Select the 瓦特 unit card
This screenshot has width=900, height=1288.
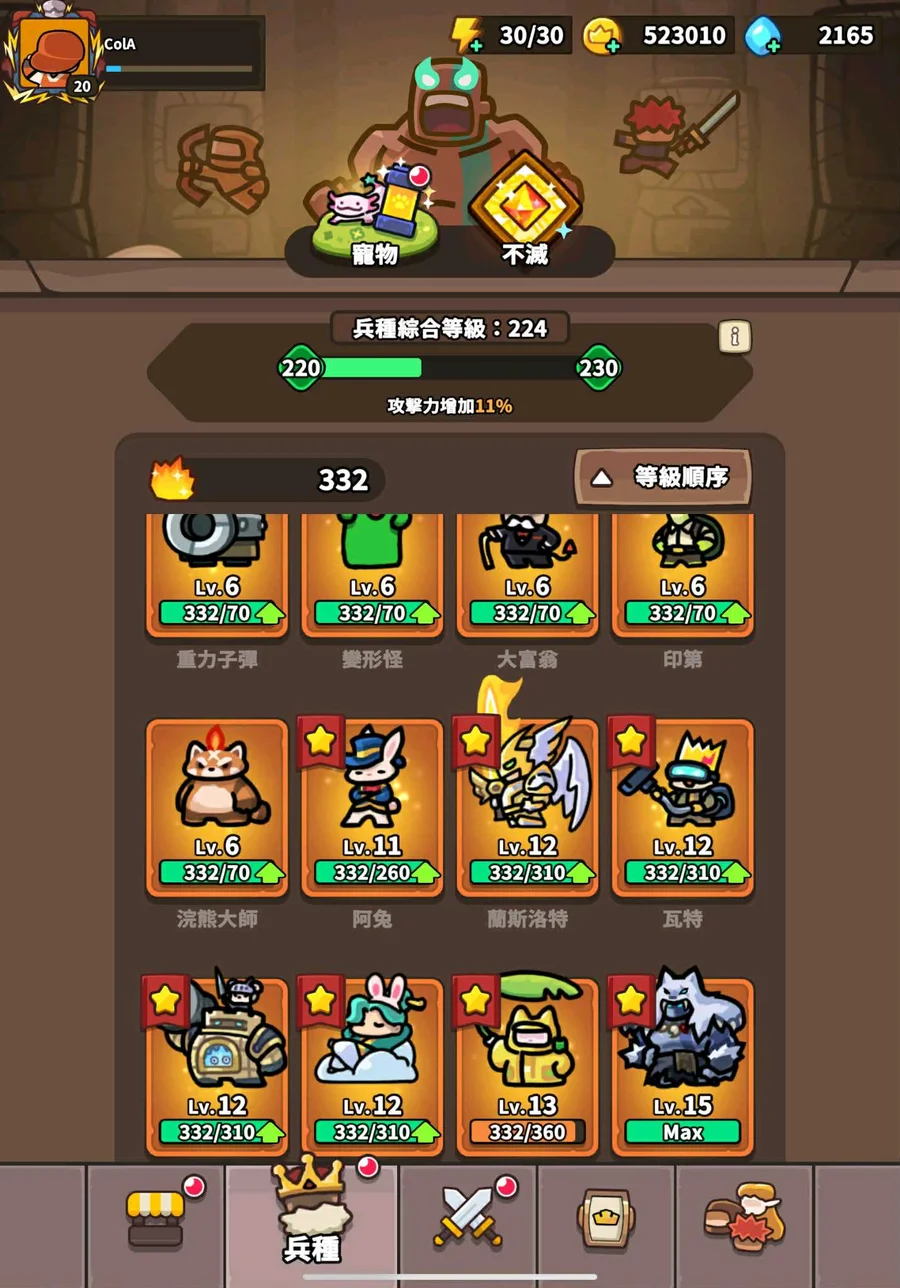coord(682,807)
